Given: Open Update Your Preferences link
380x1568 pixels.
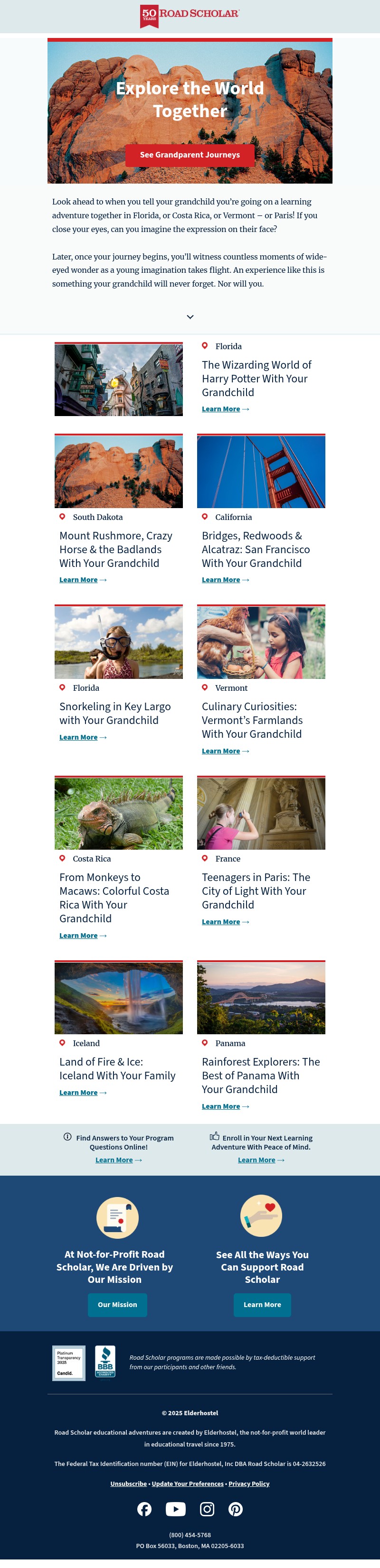Looking at the screenshot, I should pyautogui.click(x=188, y=1484).
